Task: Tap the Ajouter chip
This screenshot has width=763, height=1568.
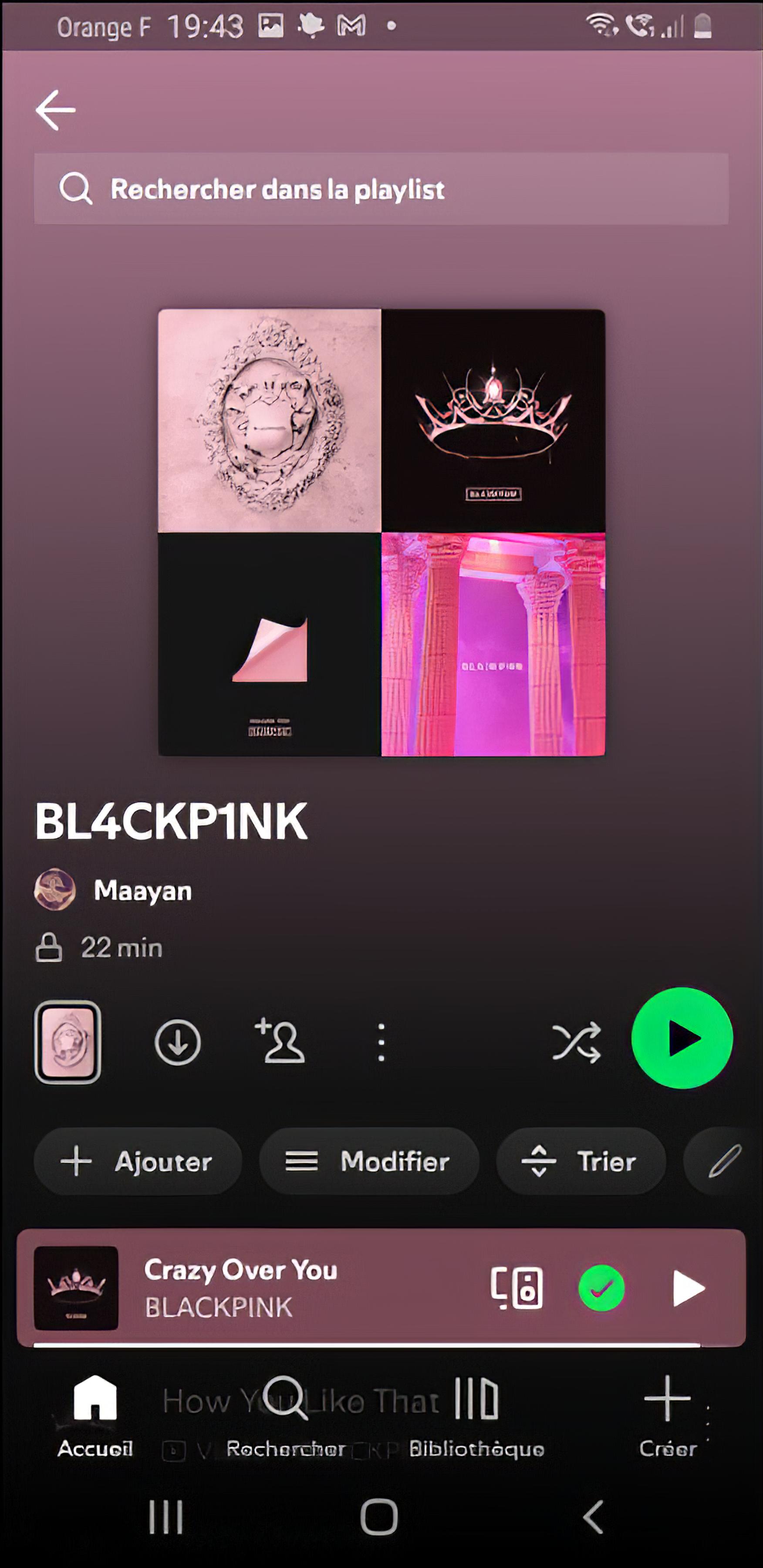Action: tap(138, 1161)
